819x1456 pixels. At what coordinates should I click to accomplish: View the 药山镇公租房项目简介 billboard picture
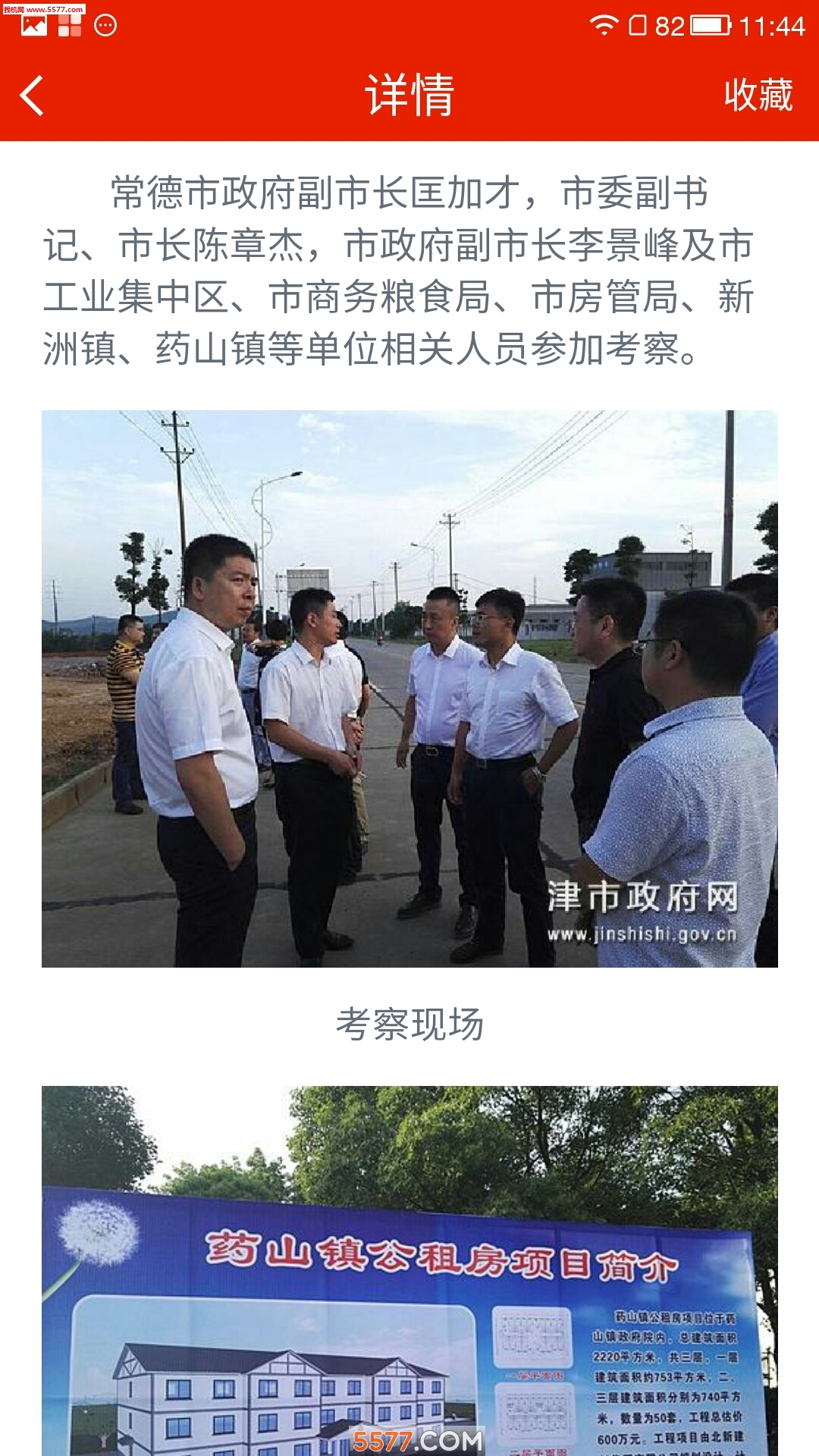pyautogui.click(x=409, y=1270)
